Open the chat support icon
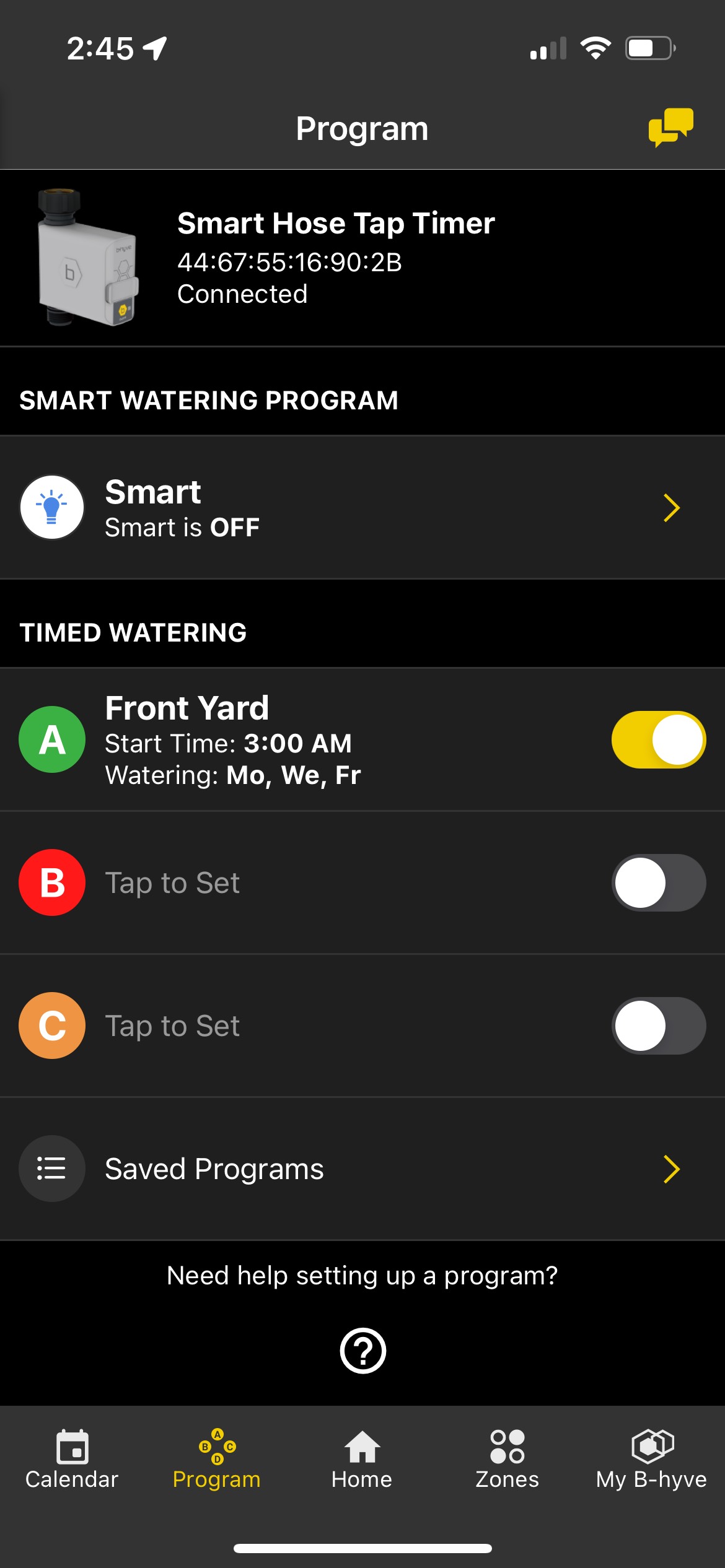 tap(670, 128)
